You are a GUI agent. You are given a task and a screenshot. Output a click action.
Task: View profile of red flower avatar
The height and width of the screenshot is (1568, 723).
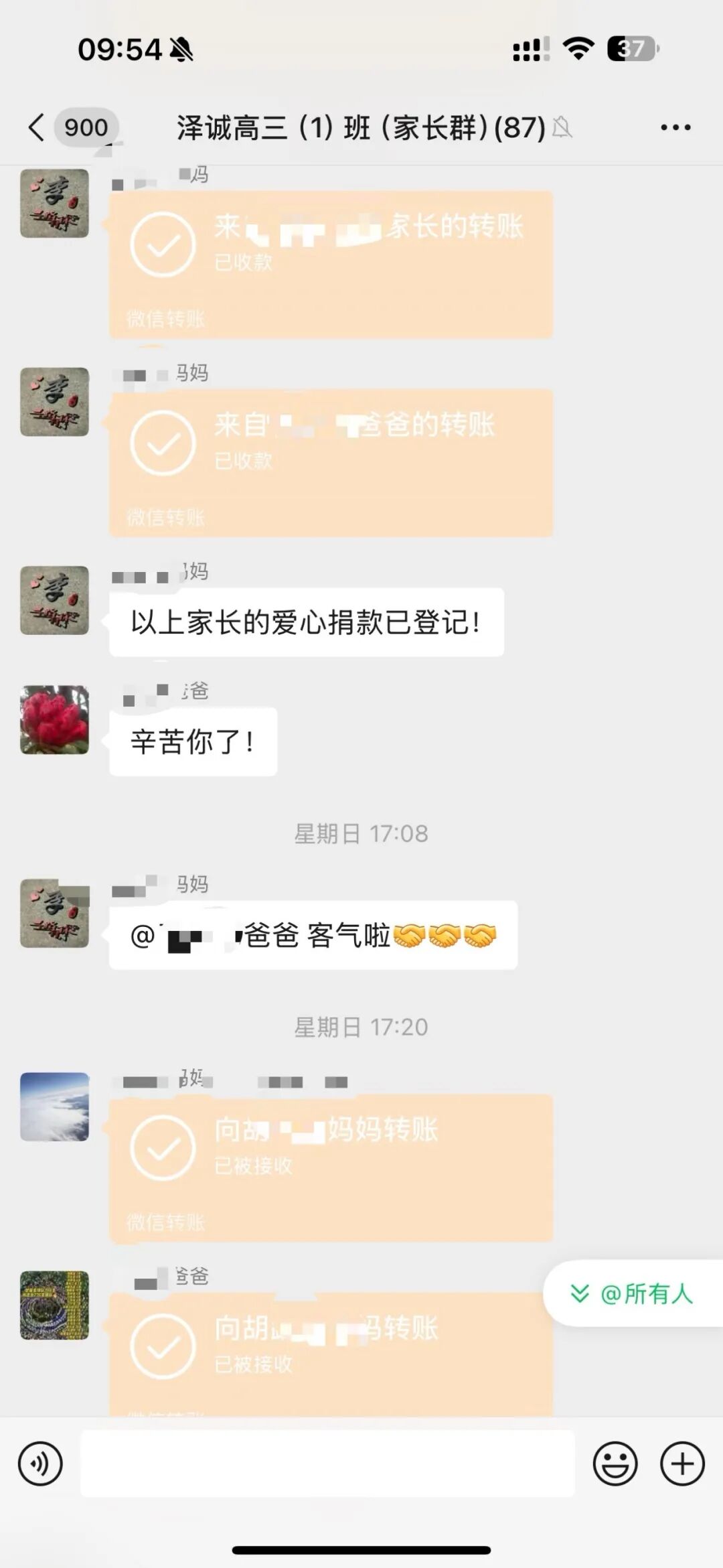54,719
